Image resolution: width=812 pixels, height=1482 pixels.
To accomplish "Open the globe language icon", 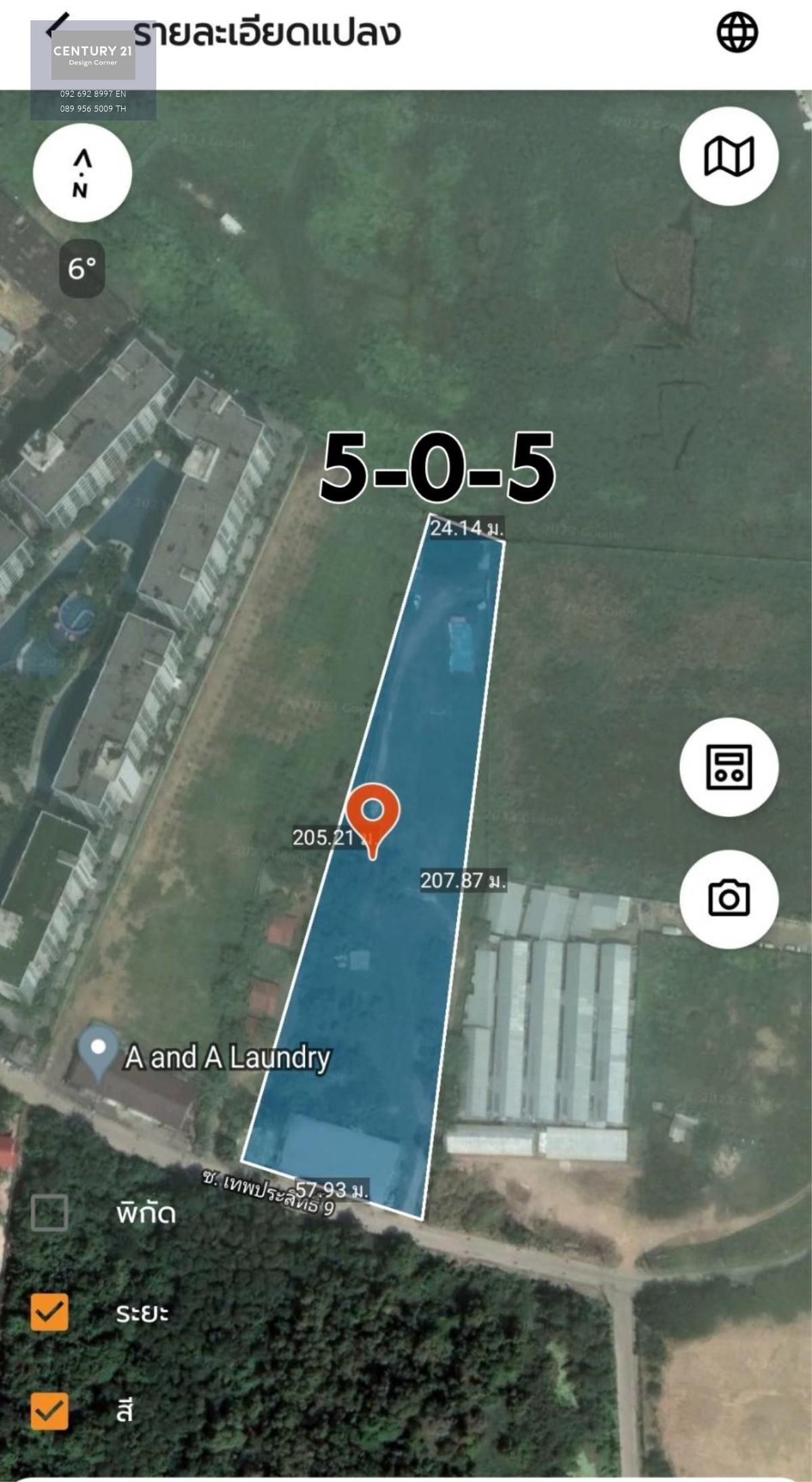I will point(737,32).
